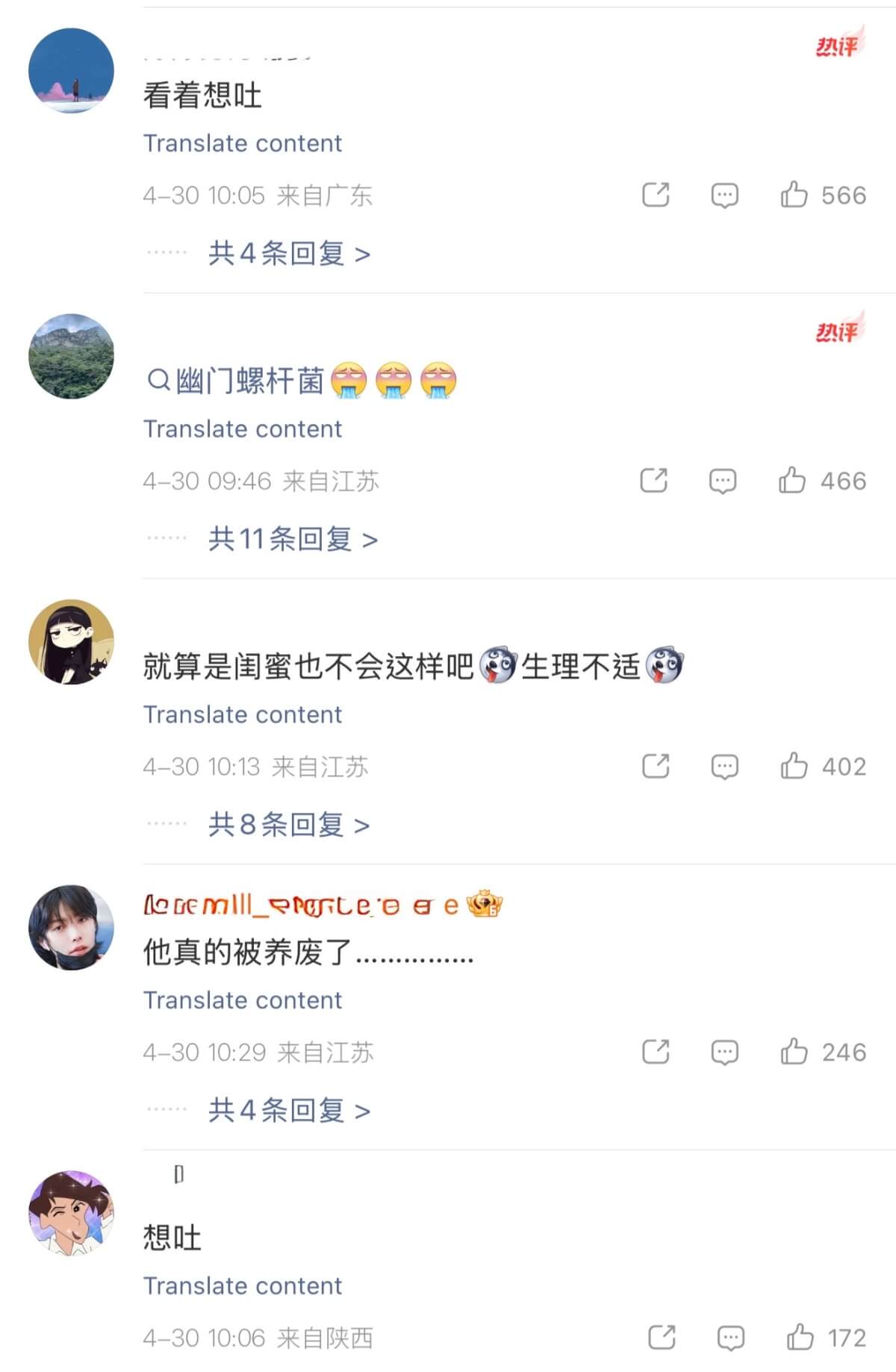Tap the 幽门螺杆菌 search link
Viewport: 896px width, 1372px height.
coord(235,381)
